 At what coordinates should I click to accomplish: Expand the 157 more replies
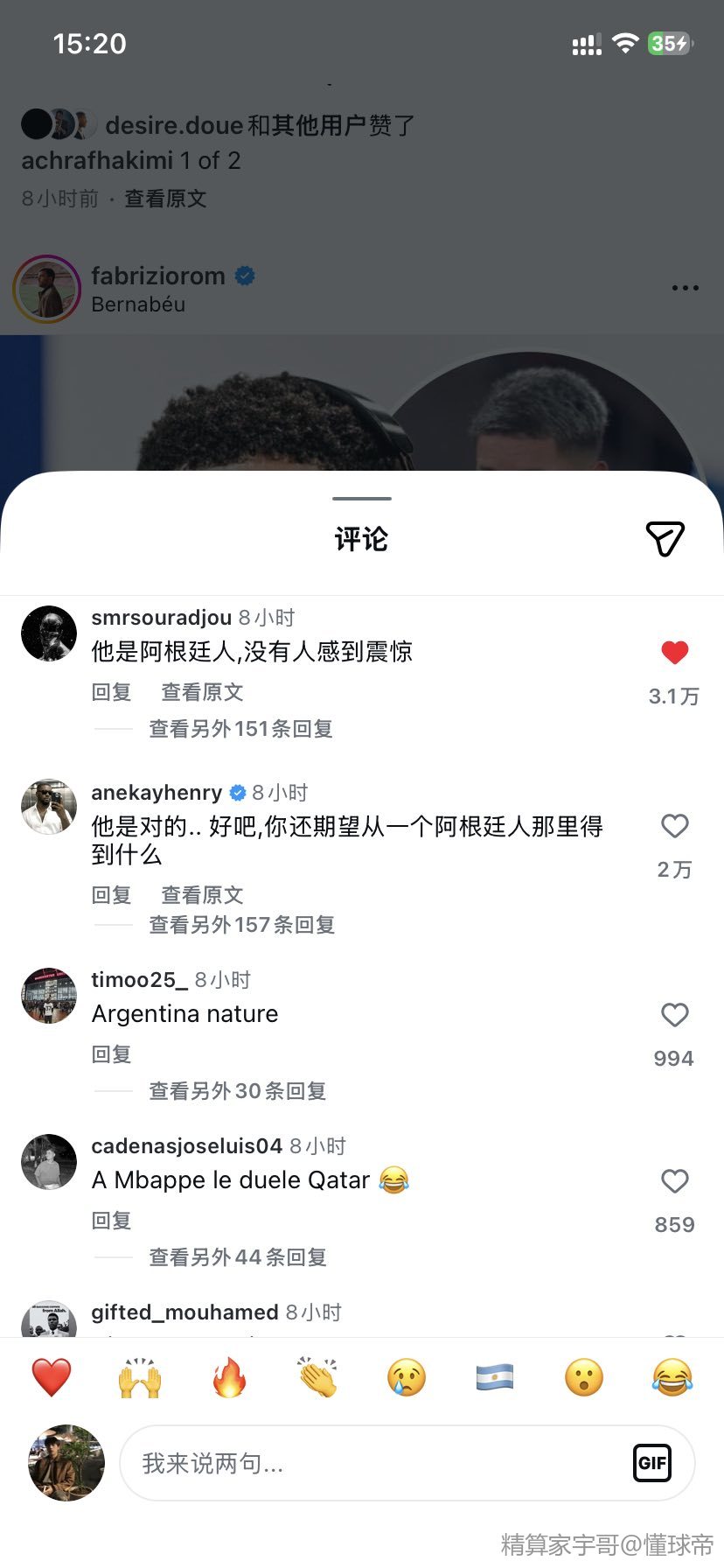(x=241, y=925)
